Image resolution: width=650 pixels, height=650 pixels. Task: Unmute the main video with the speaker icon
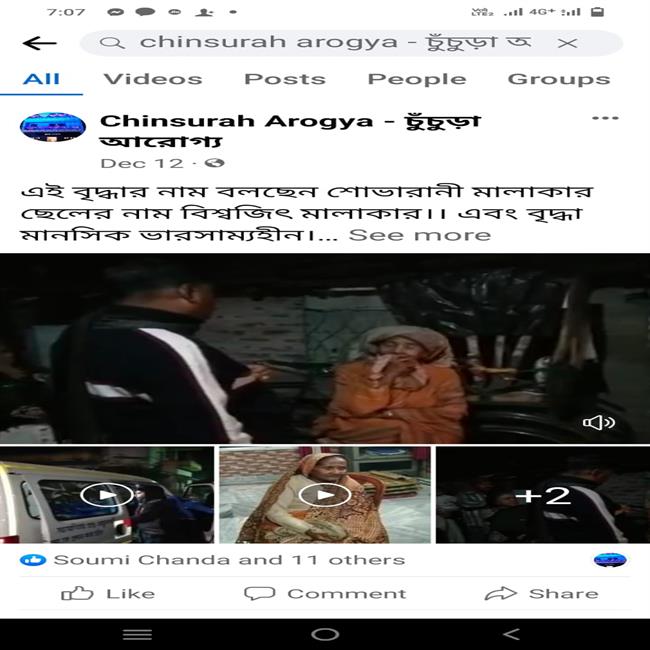pos(598,422)
